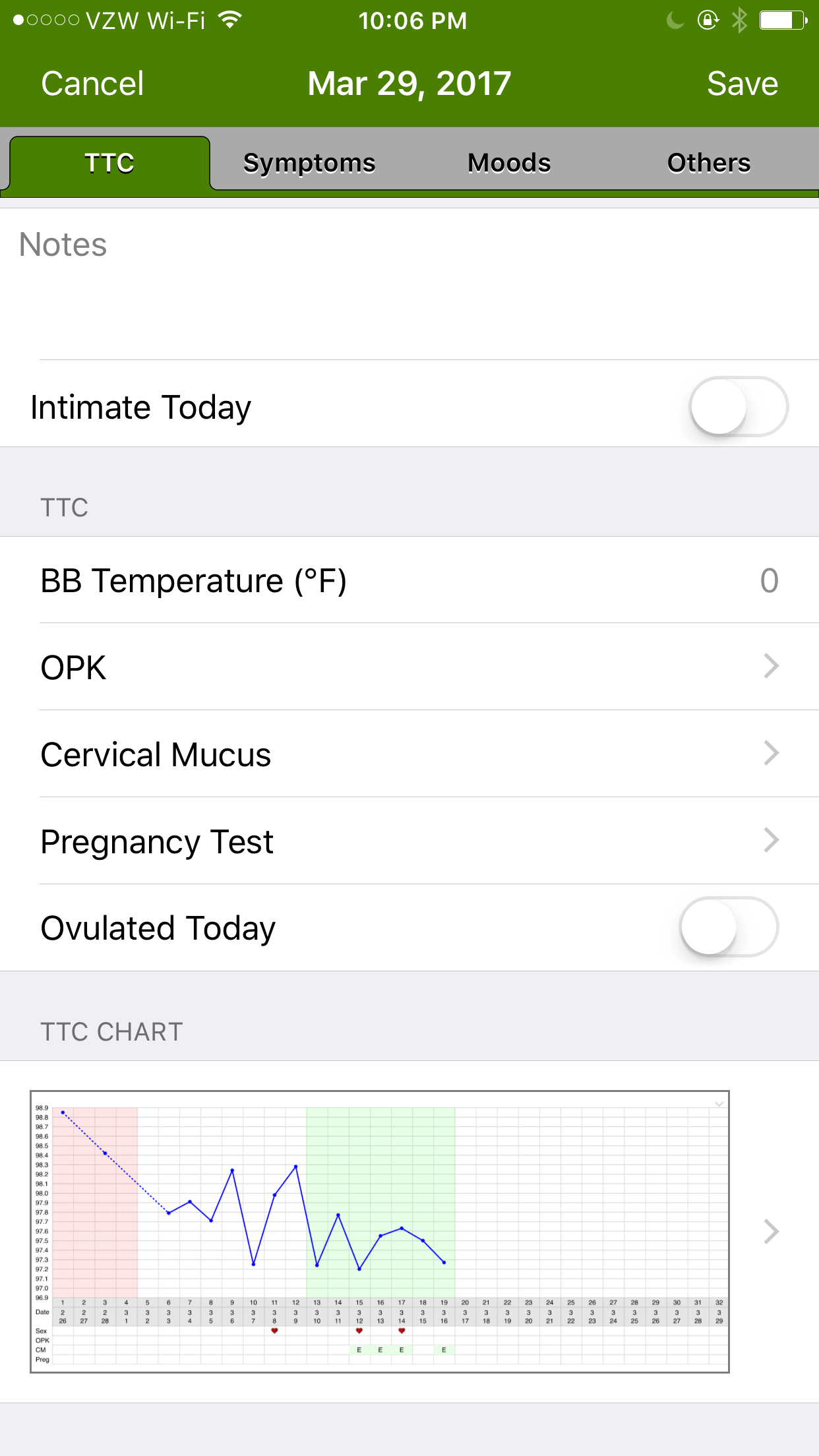
Task: Turn on the Ovulated Today switch
Action: point(734,927)
